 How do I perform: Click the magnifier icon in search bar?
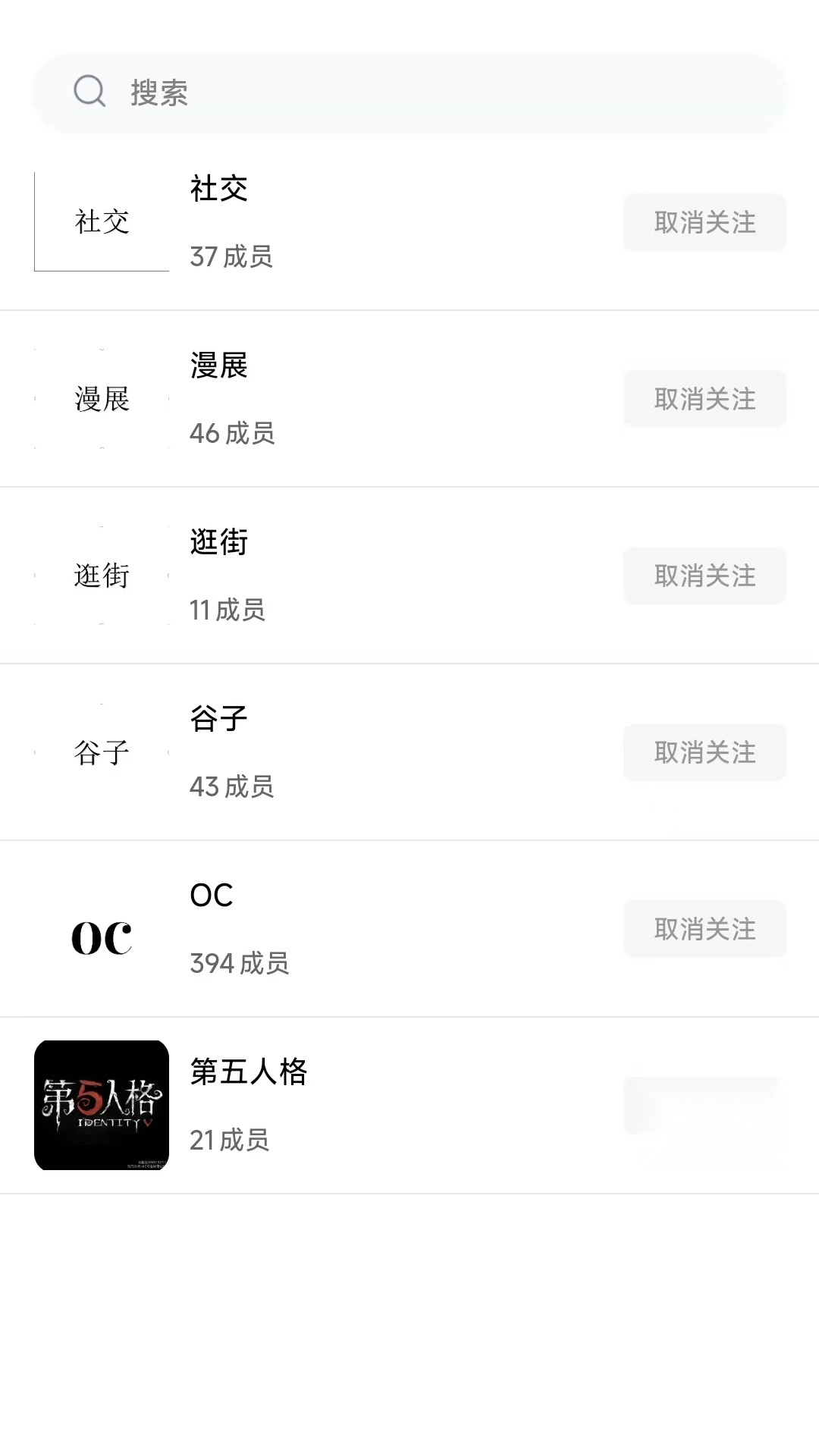coord(89,93)
